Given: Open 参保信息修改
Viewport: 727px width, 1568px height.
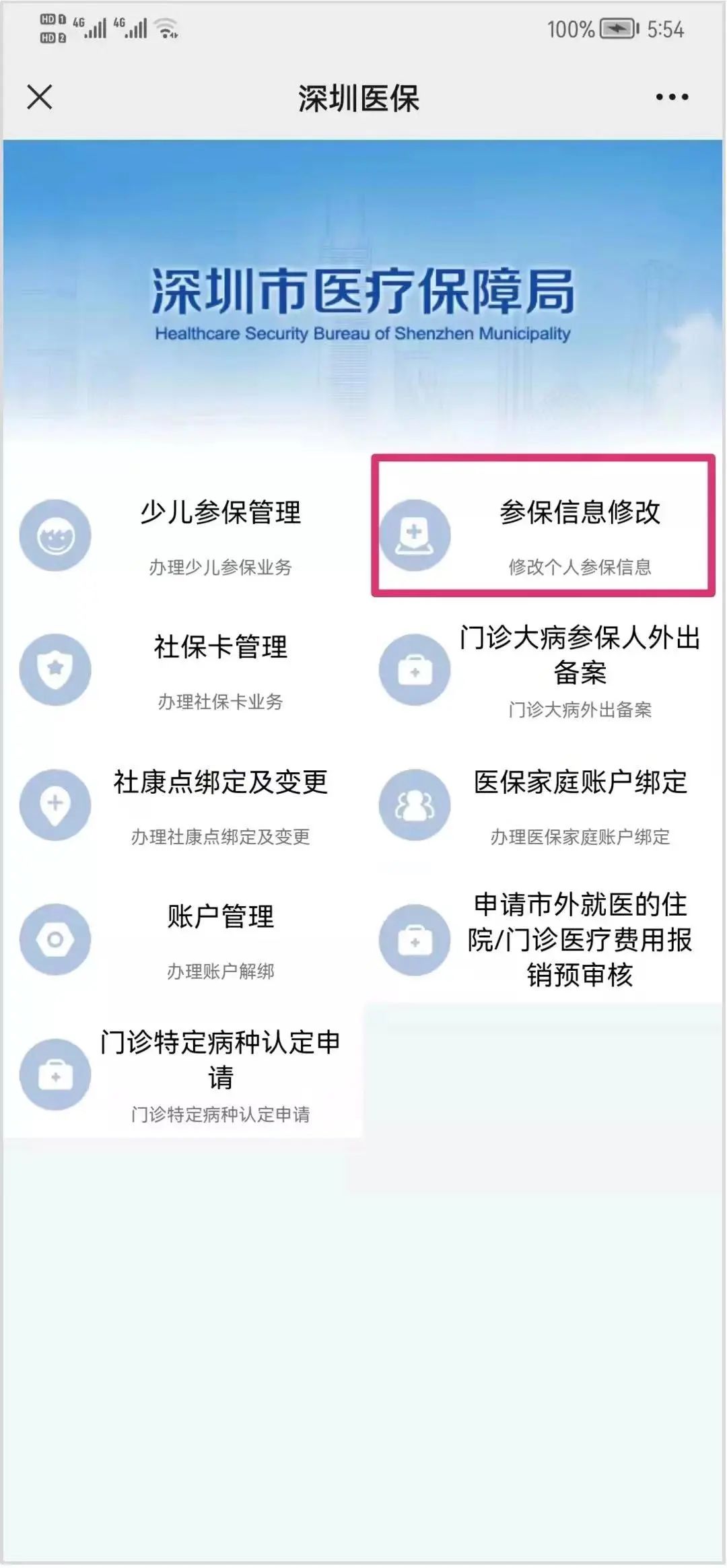Looking at the screenshot, I should pos(543,535).
